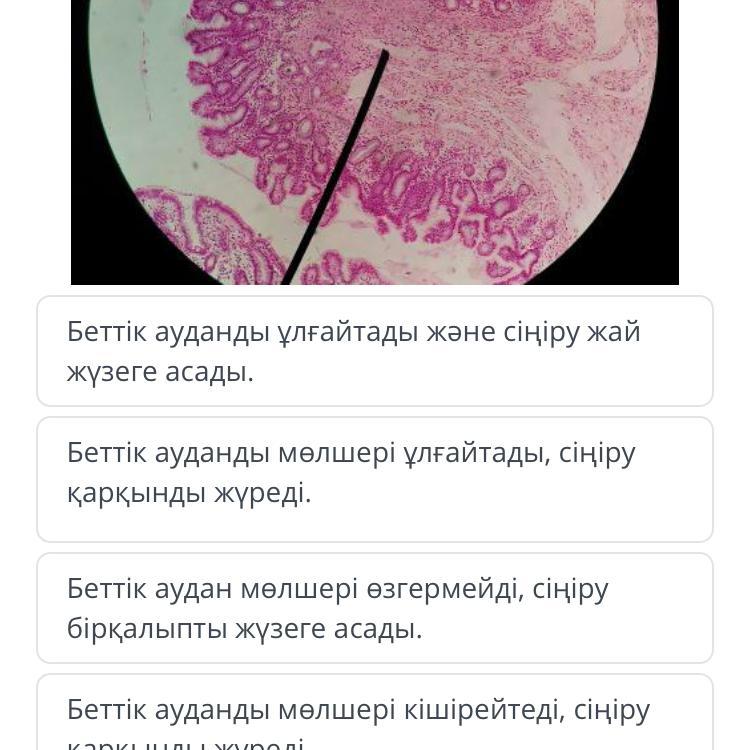The height and width of the screenshot is (750, 750).
Task: Select option 'Беттік ауданды мөлшері кішірейтеді'
Action: pos(374,715)
